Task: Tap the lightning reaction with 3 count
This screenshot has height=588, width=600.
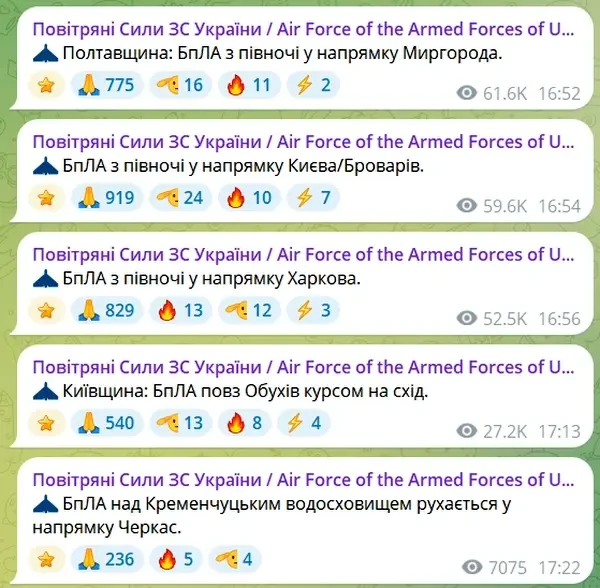Action: point(312,310)
